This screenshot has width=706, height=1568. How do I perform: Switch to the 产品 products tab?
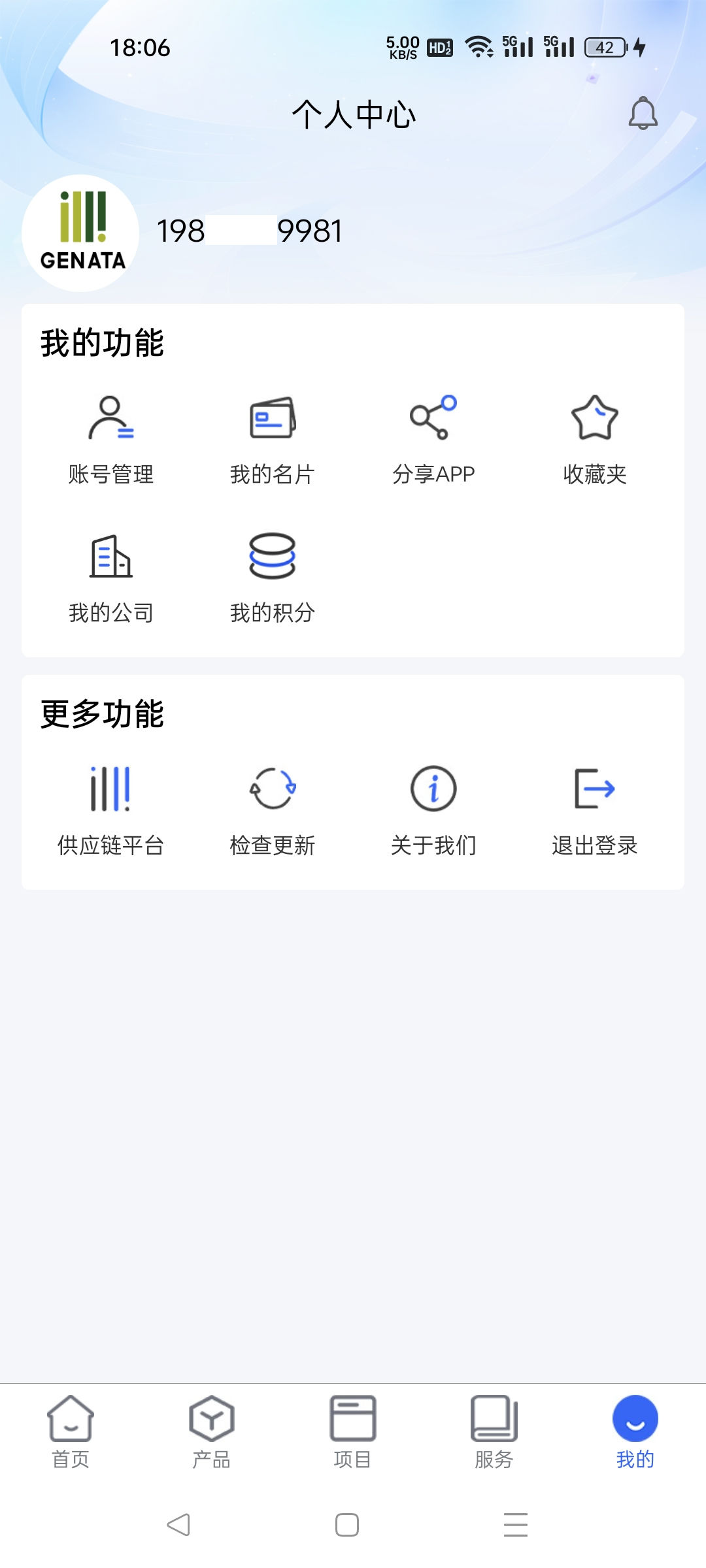[x=212, y=1432]
